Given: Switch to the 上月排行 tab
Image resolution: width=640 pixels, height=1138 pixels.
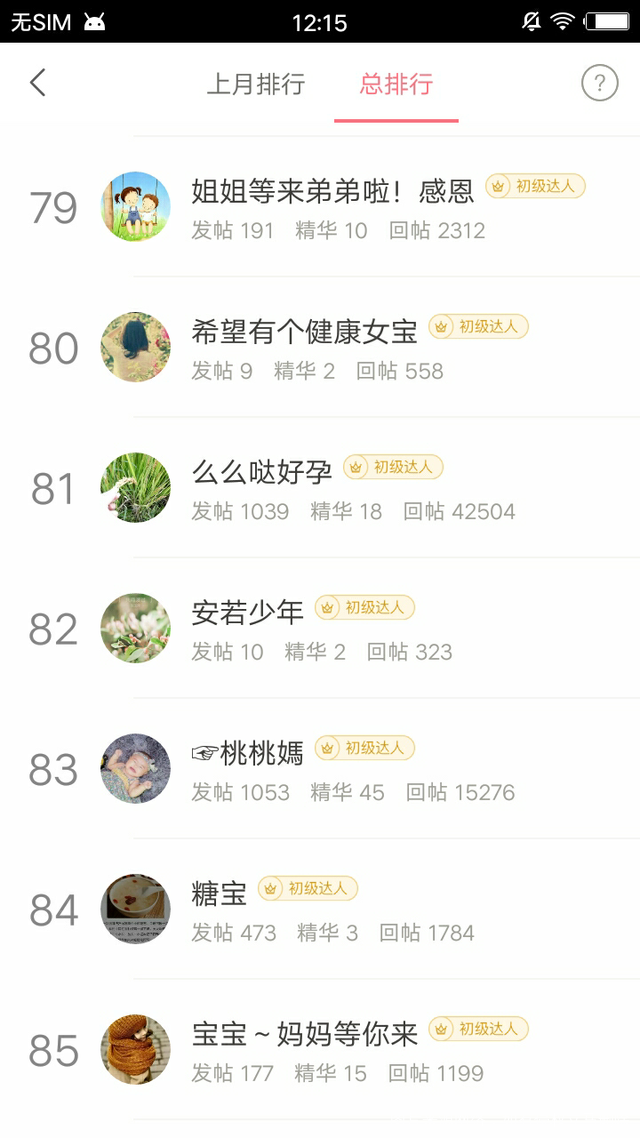Looking at the screenshot, I should tap(255, 84).
